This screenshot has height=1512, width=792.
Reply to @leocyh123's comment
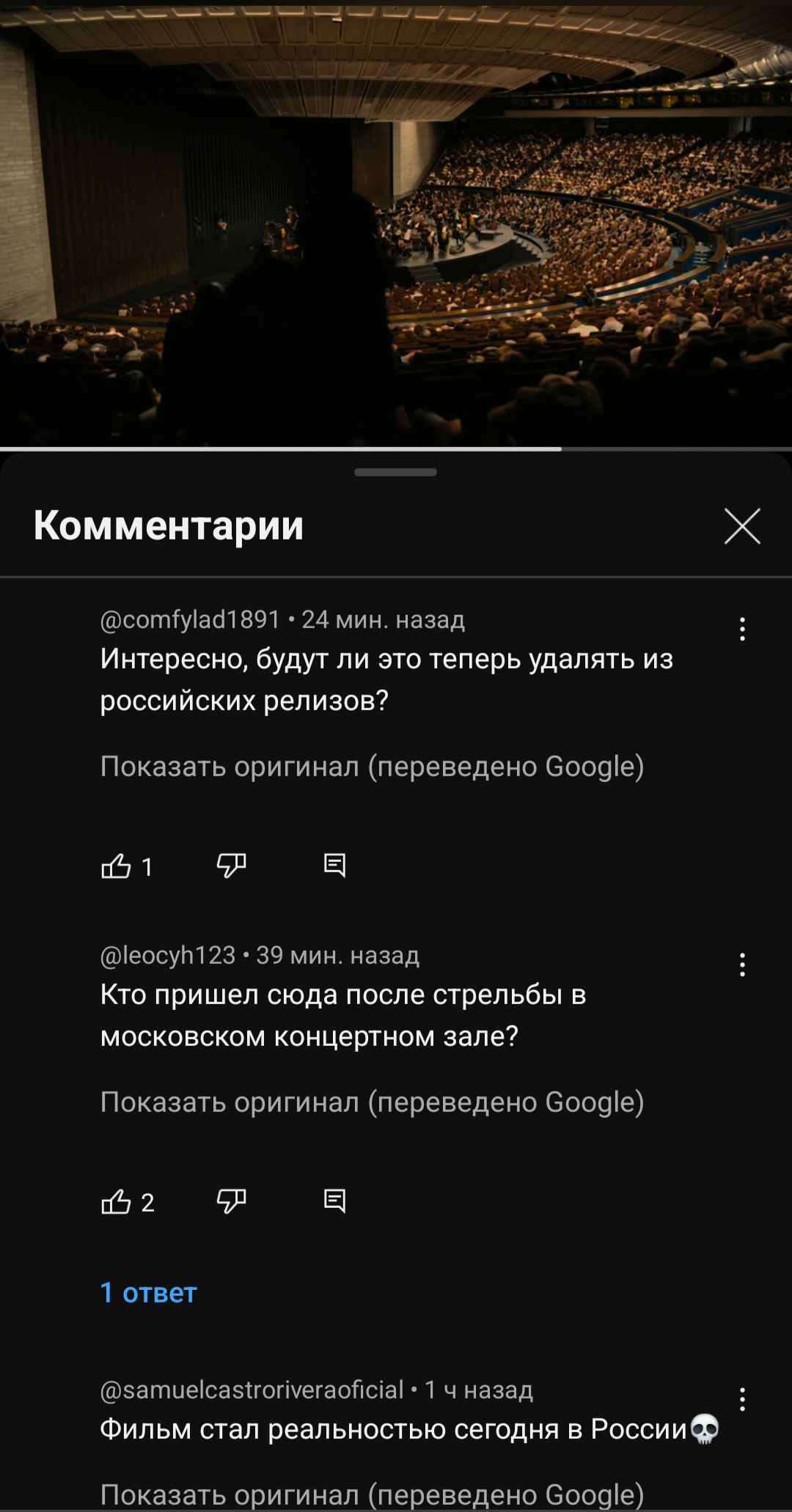click(334, 1201)
